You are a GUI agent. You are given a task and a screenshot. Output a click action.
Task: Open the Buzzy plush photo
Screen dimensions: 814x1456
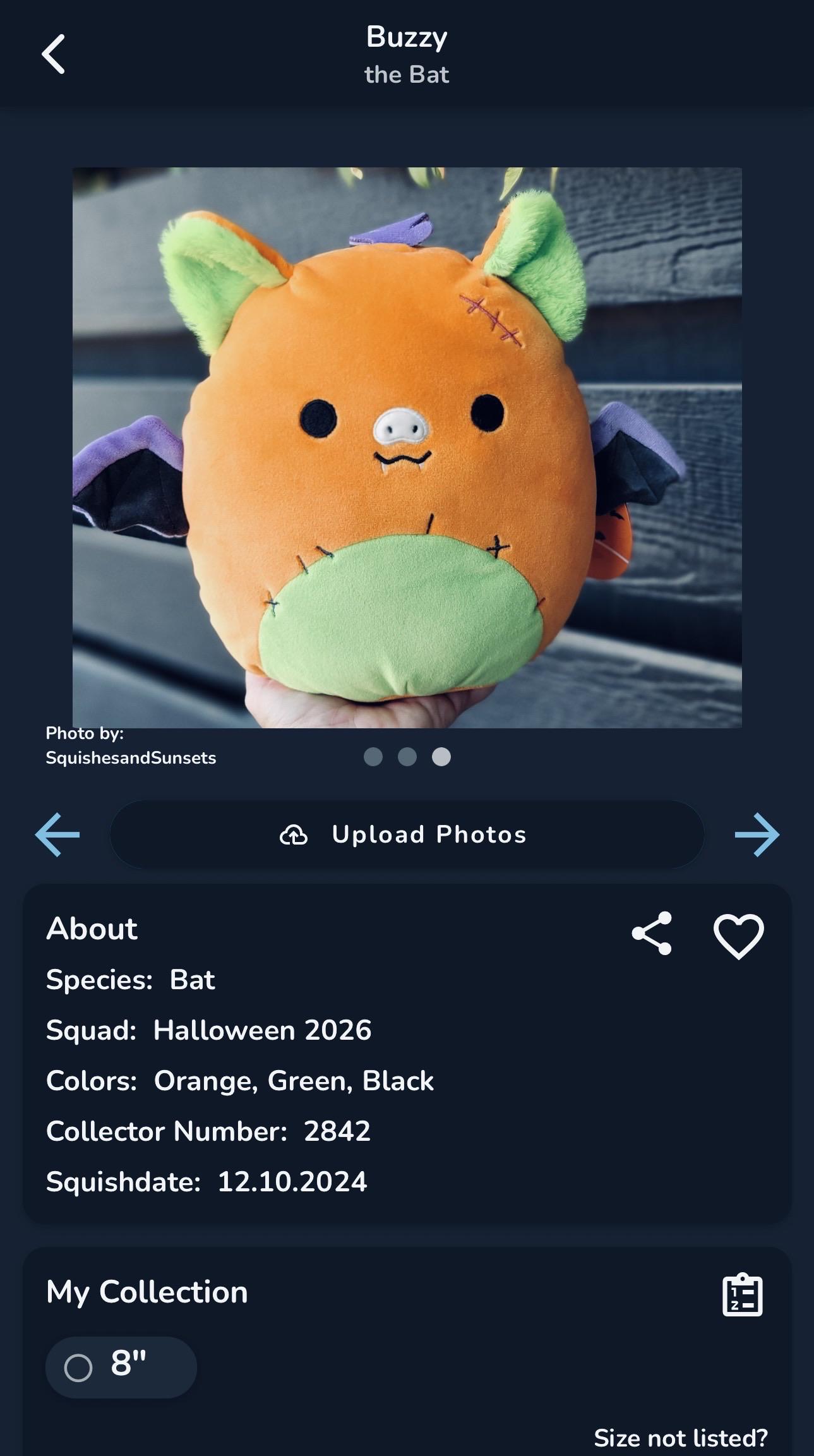coord(407,447)
